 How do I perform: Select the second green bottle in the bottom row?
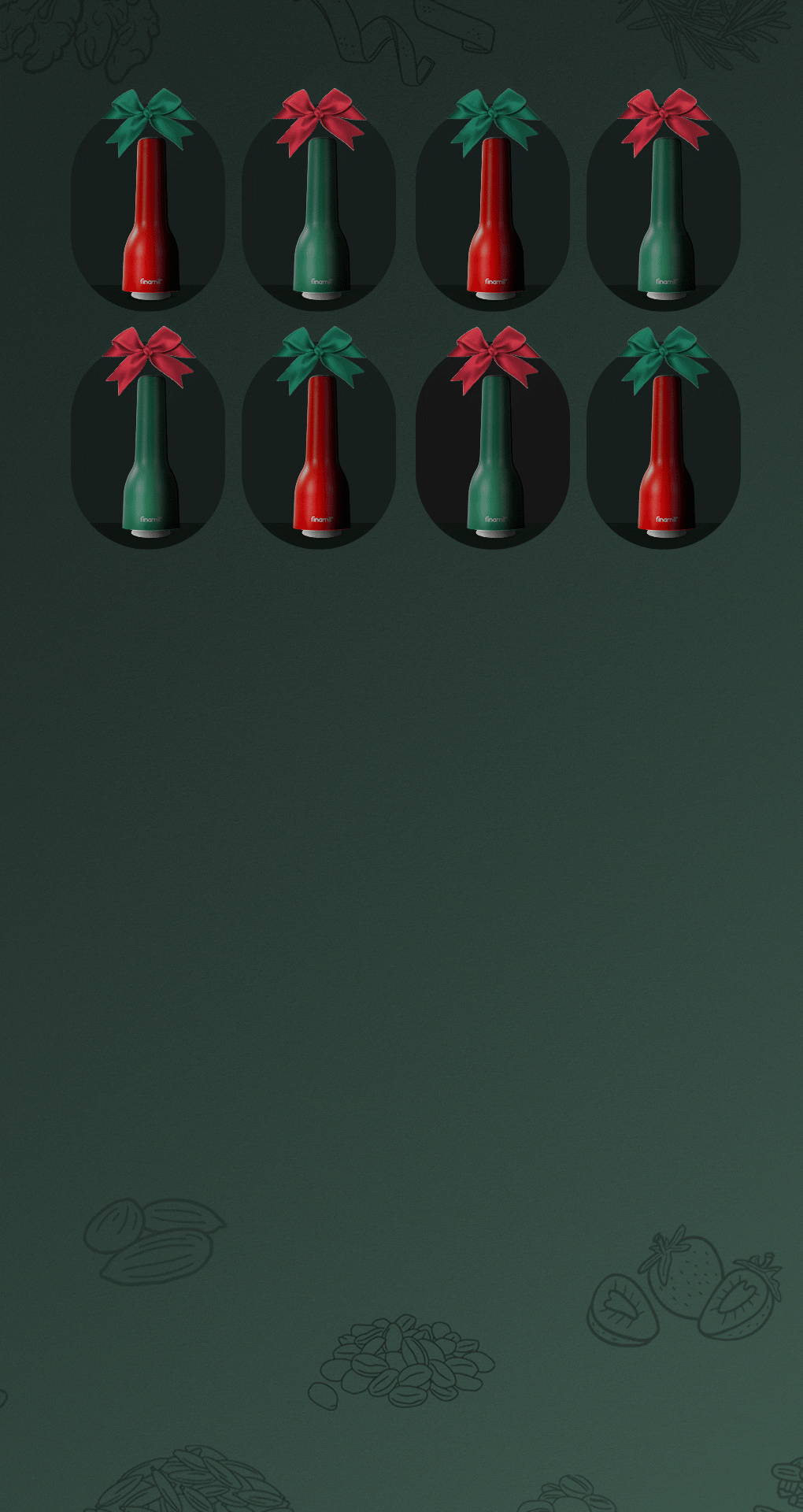[x=493, y=454]
